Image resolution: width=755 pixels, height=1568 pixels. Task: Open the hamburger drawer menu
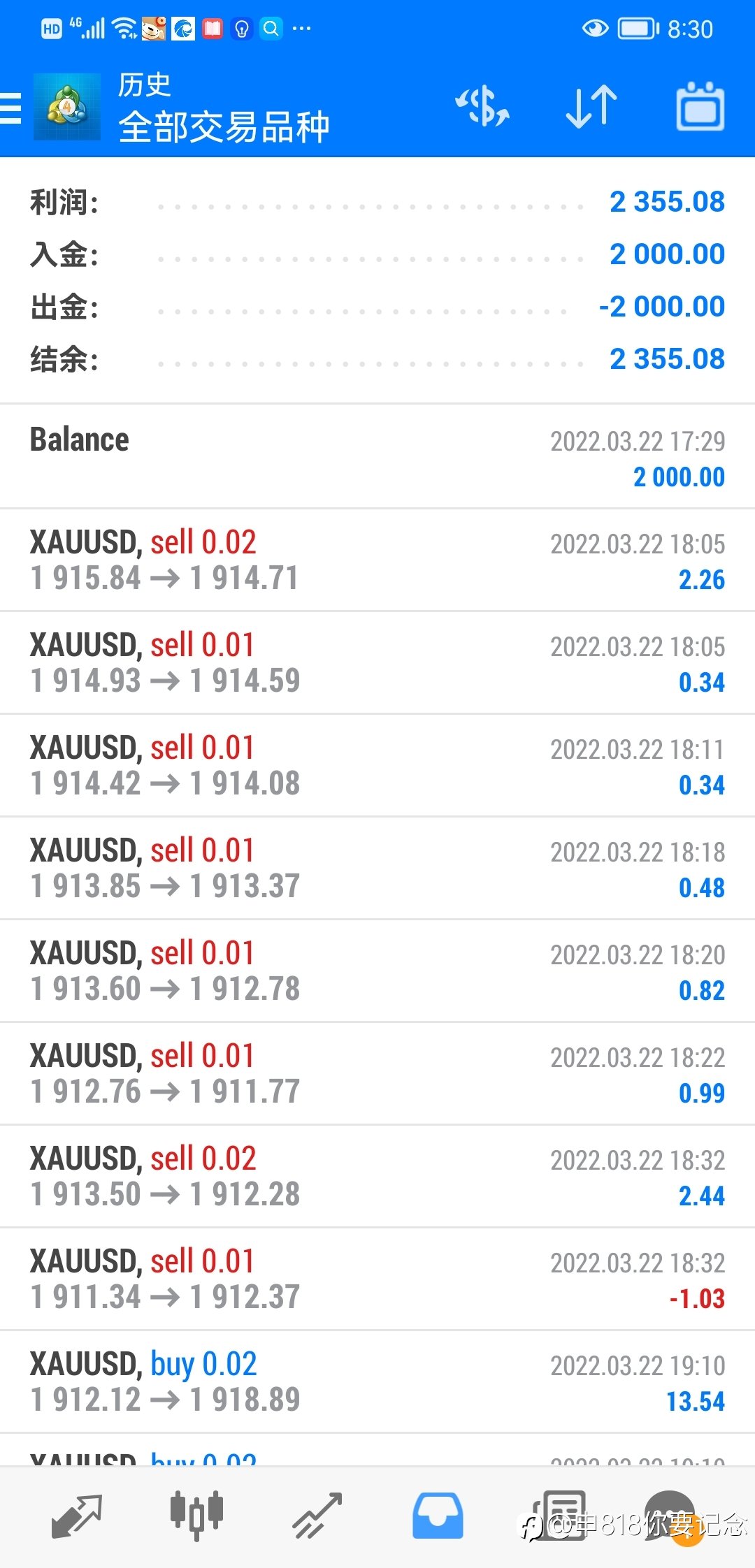[x=10, y=108]
